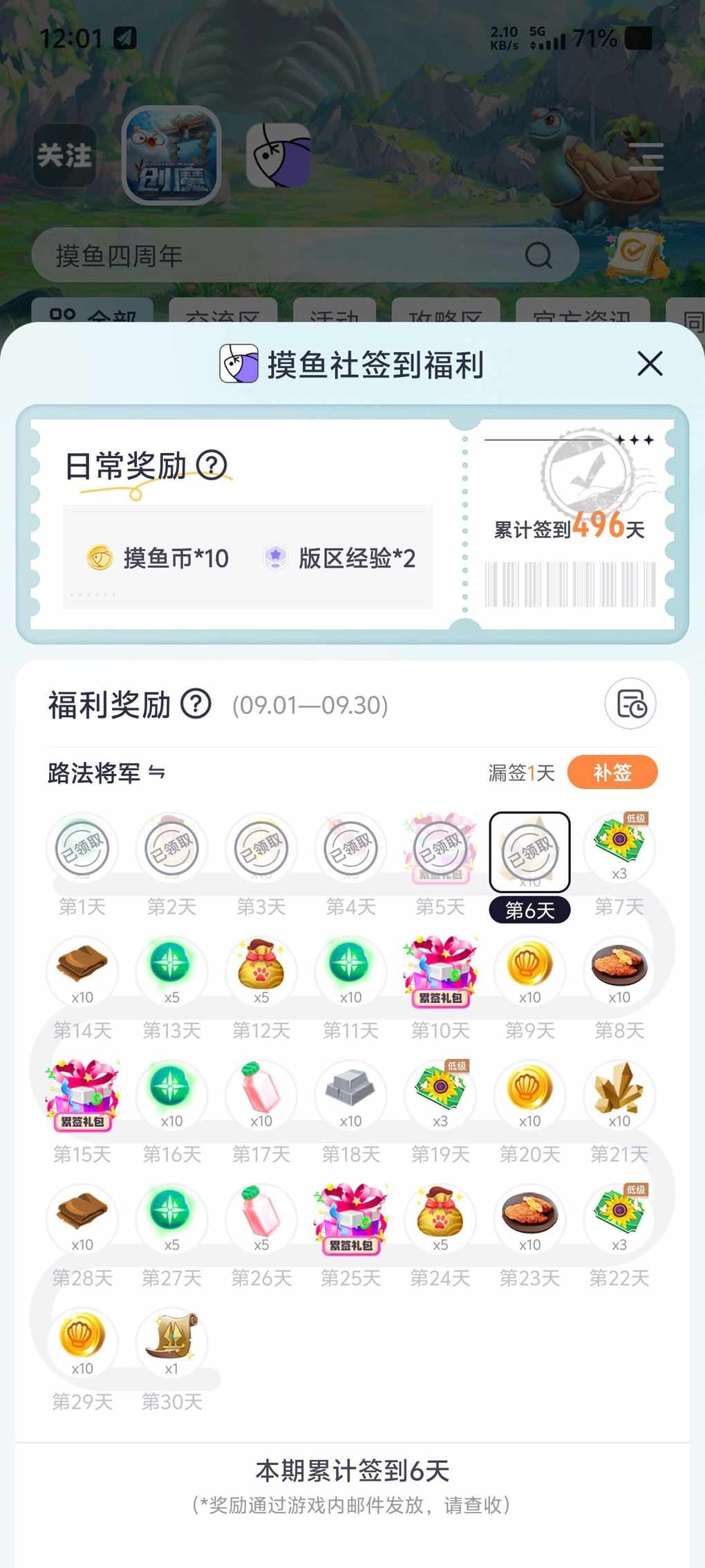
Task: Open help for 日常奖励
Action: (x=212, y=465)
